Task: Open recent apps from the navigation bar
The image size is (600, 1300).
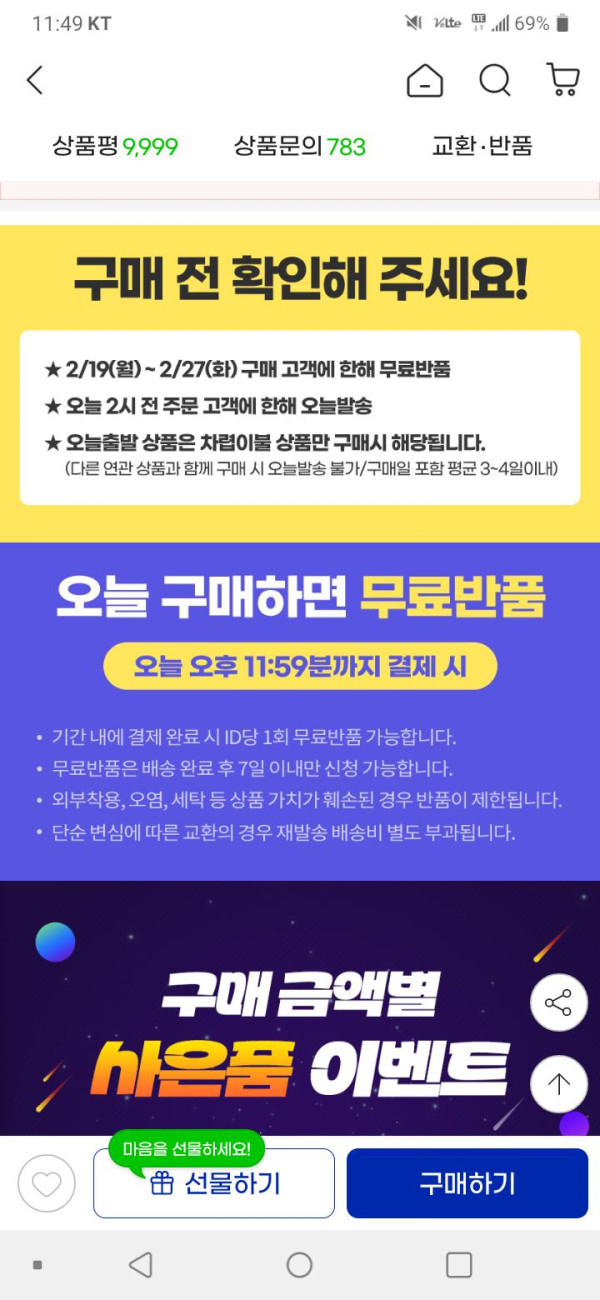Action: pos(459,1265)
